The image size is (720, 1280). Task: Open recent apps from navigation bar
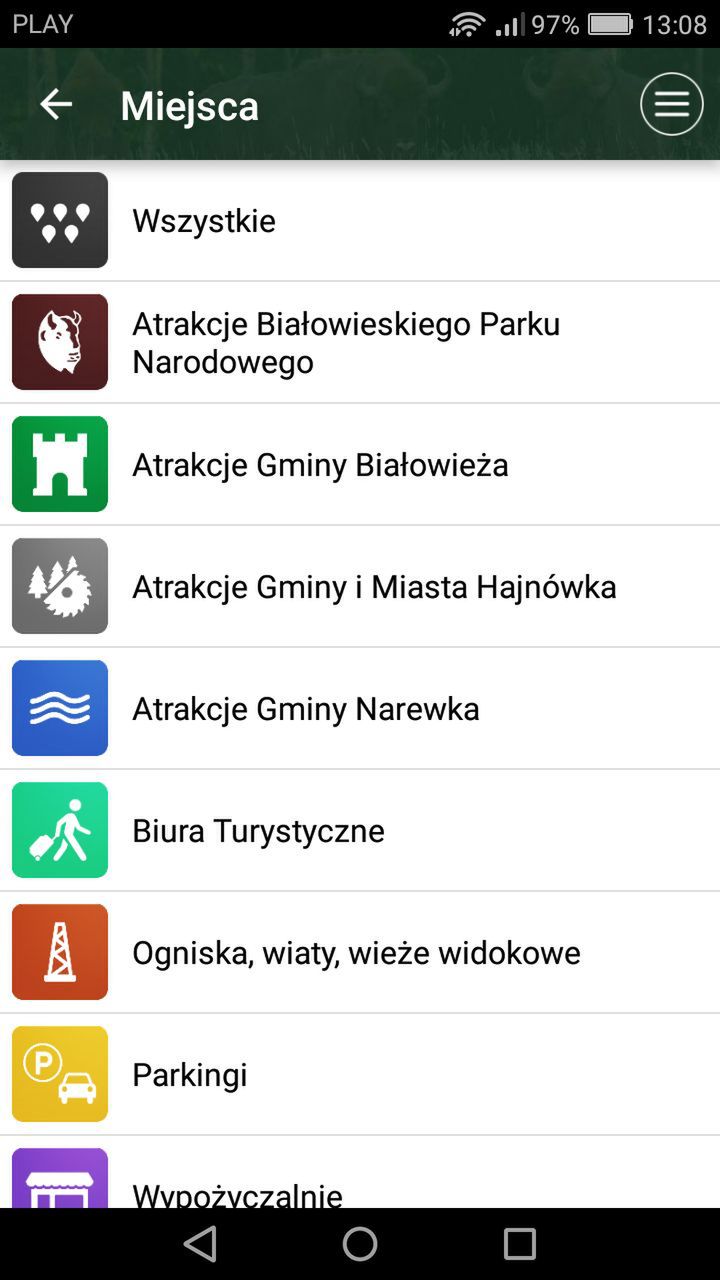pyautogui.click(x=520, y=1244)
